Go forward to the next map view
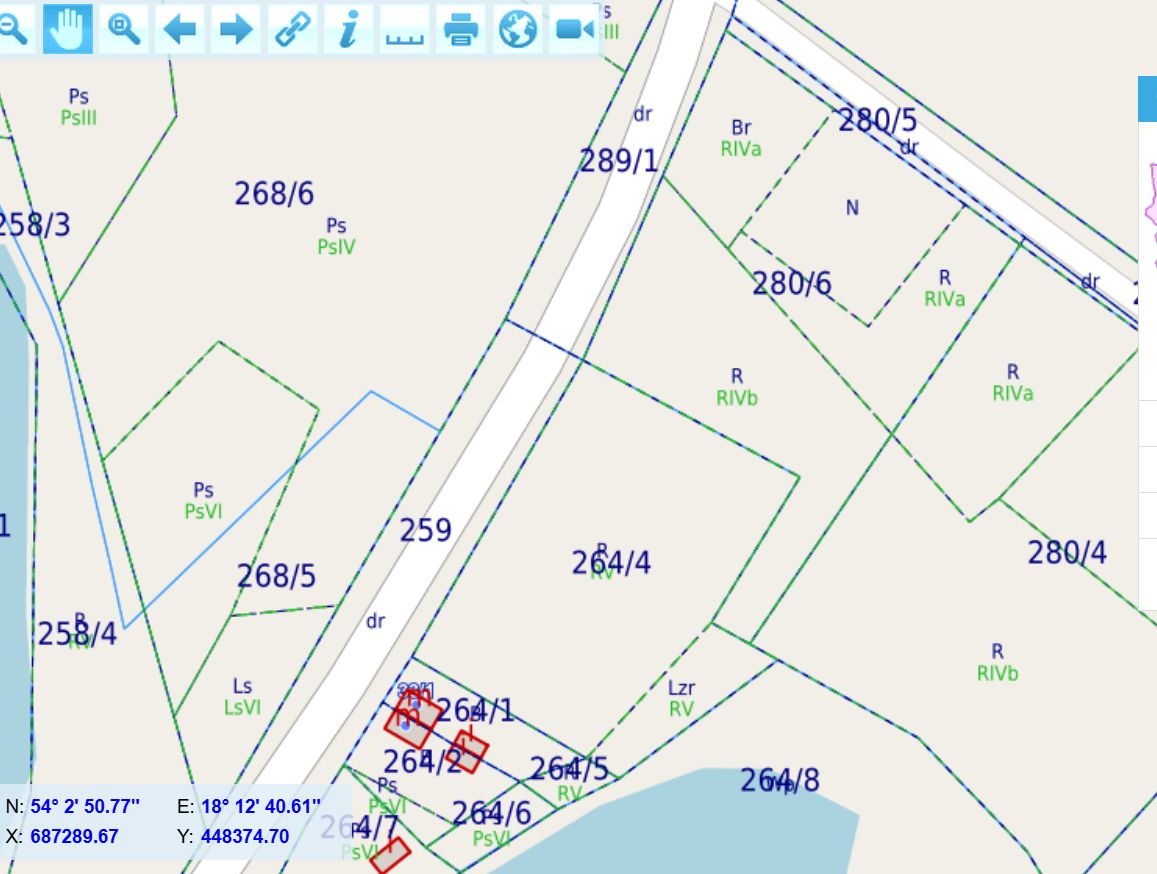This screenshot has width=1157, height=874. (x=236, y=29)
